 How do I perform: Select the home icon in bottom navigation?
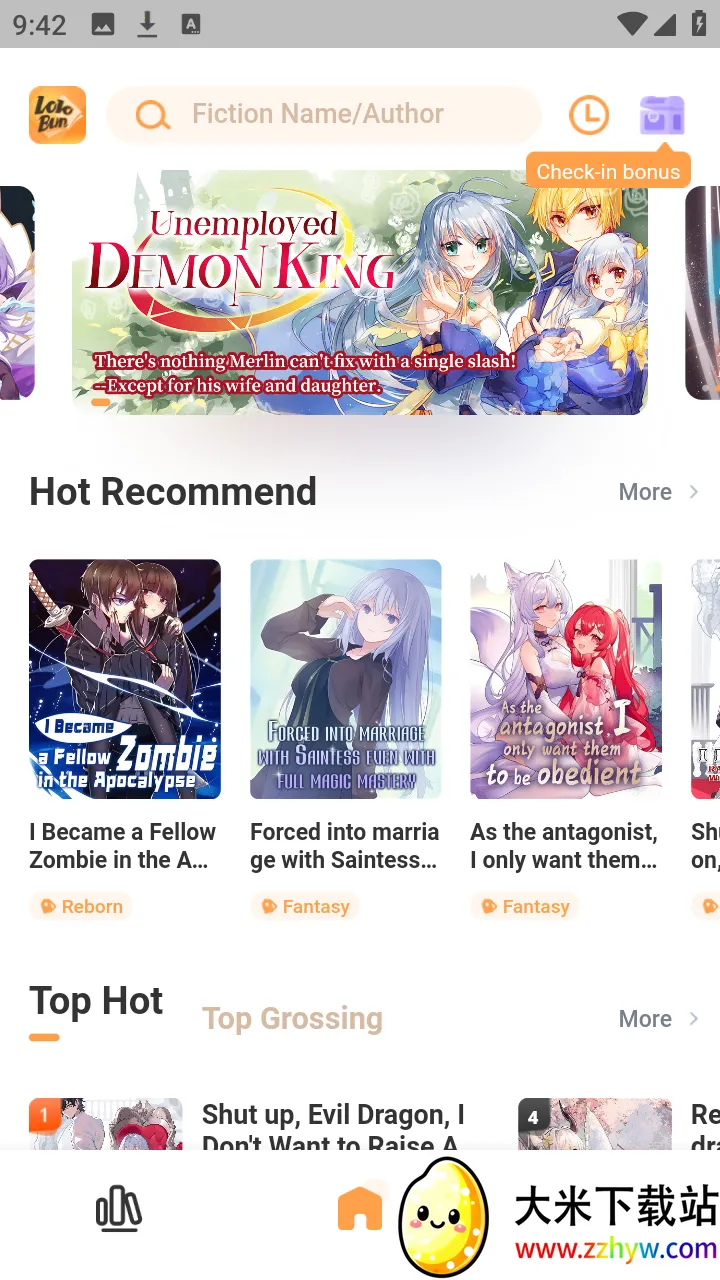360,1207
